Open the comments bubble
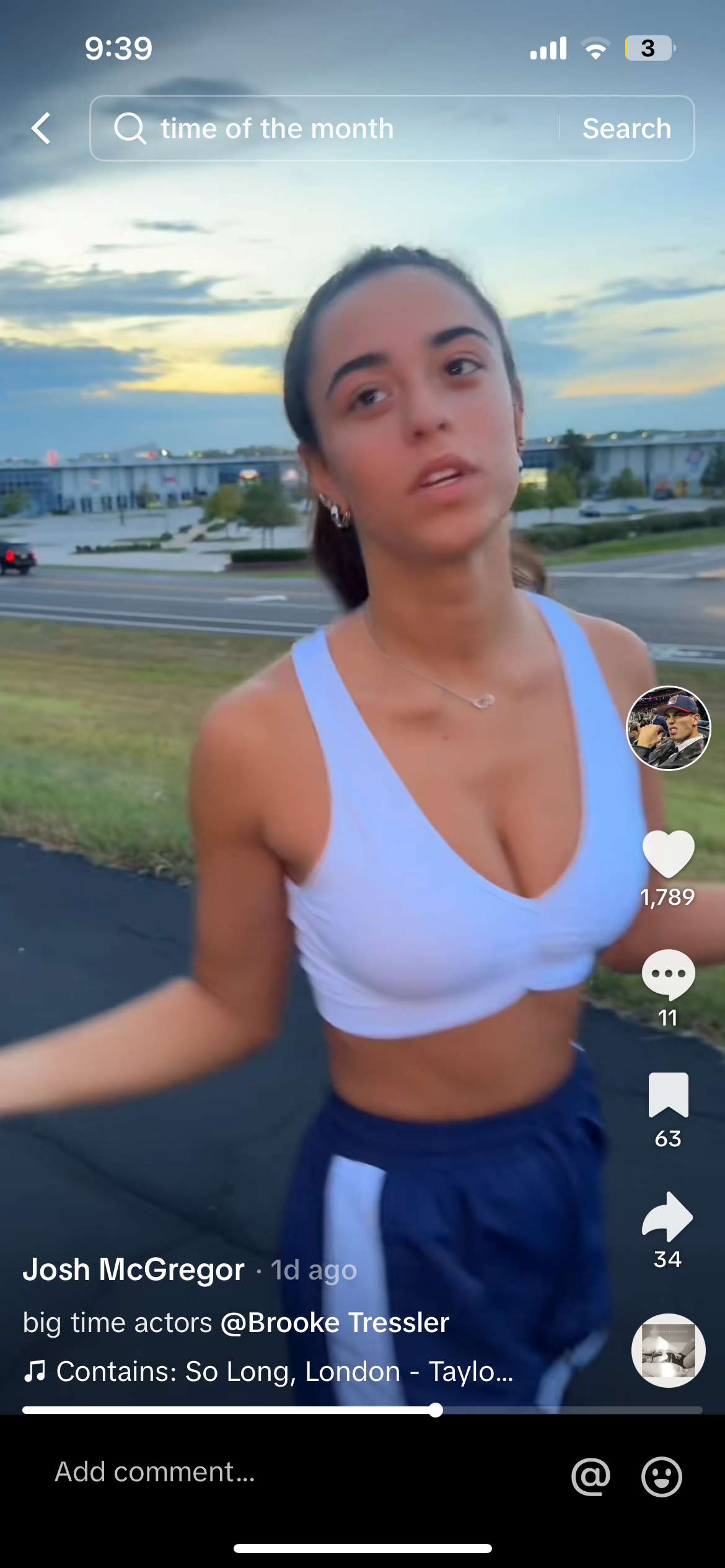 668,974
